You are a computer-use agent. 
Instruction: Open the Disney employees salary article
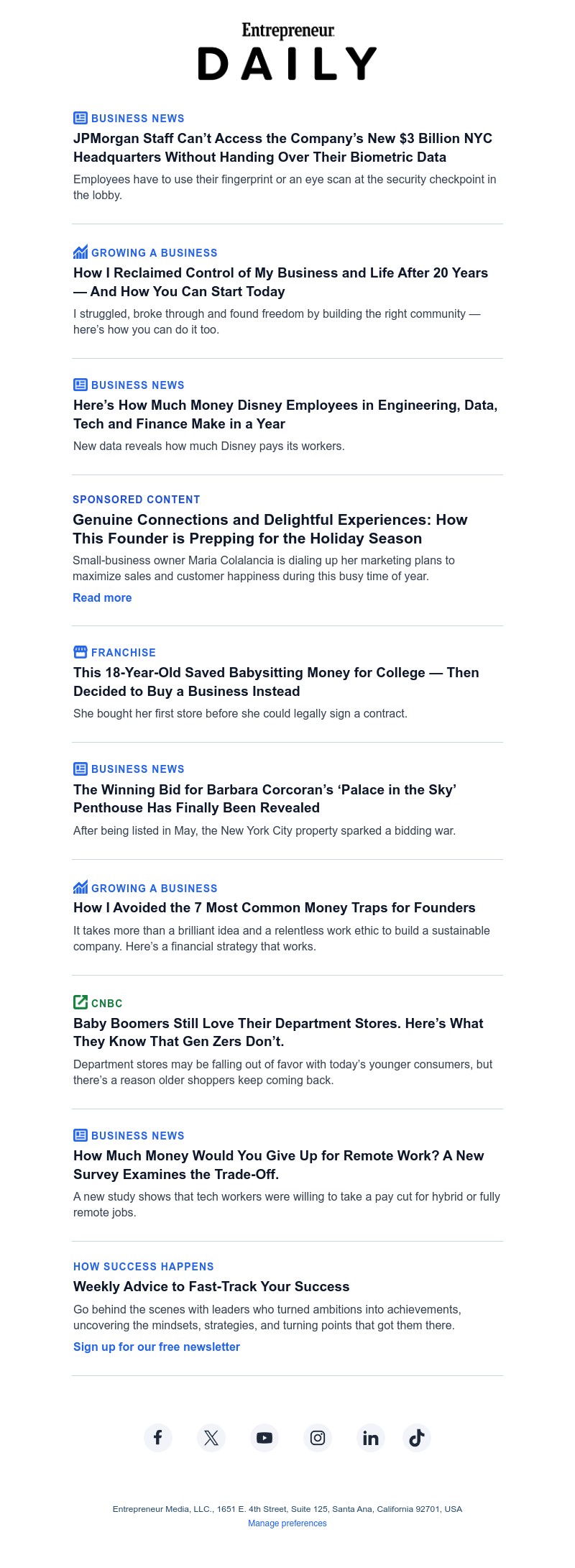285,414
